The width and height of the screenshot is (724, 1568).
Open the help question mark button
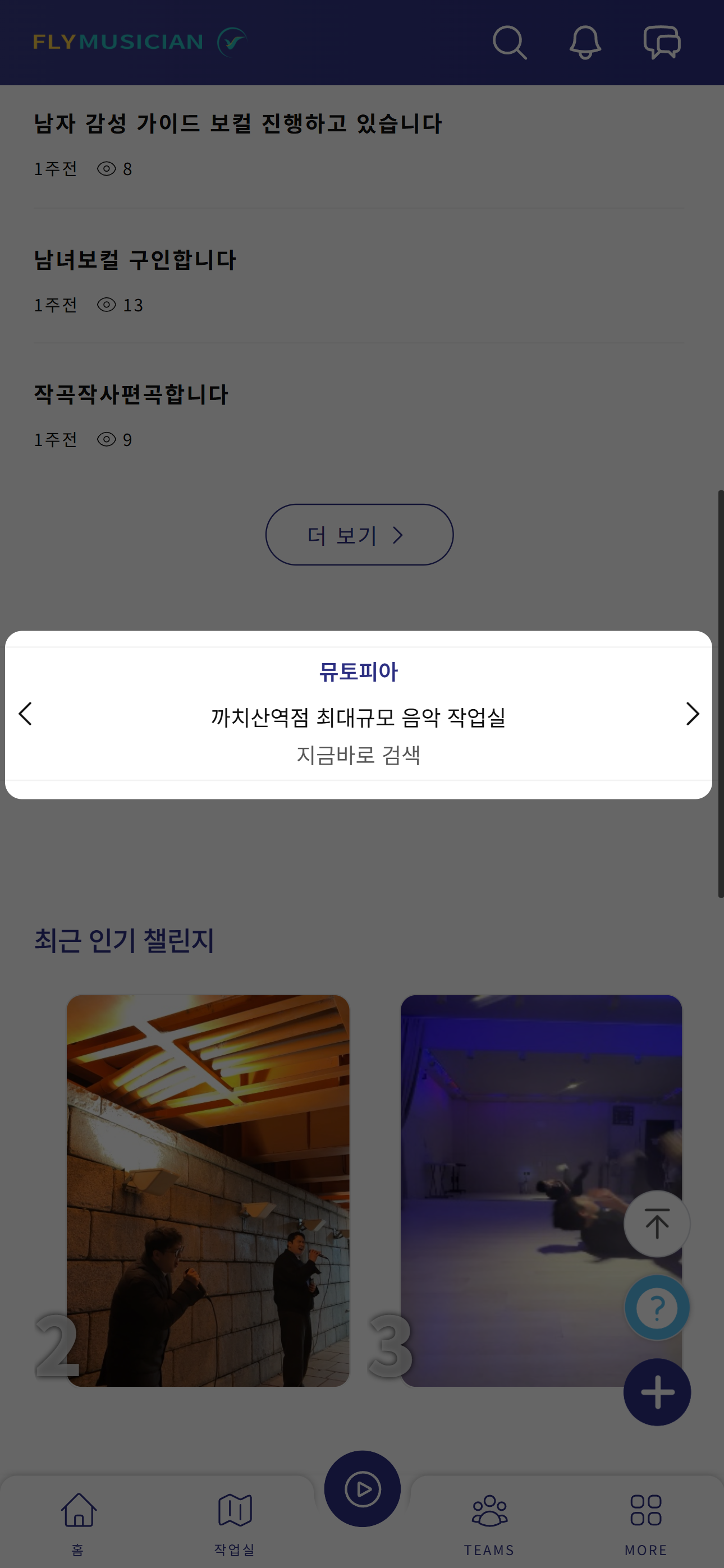pyautogui.click(x=657, y=1307)
